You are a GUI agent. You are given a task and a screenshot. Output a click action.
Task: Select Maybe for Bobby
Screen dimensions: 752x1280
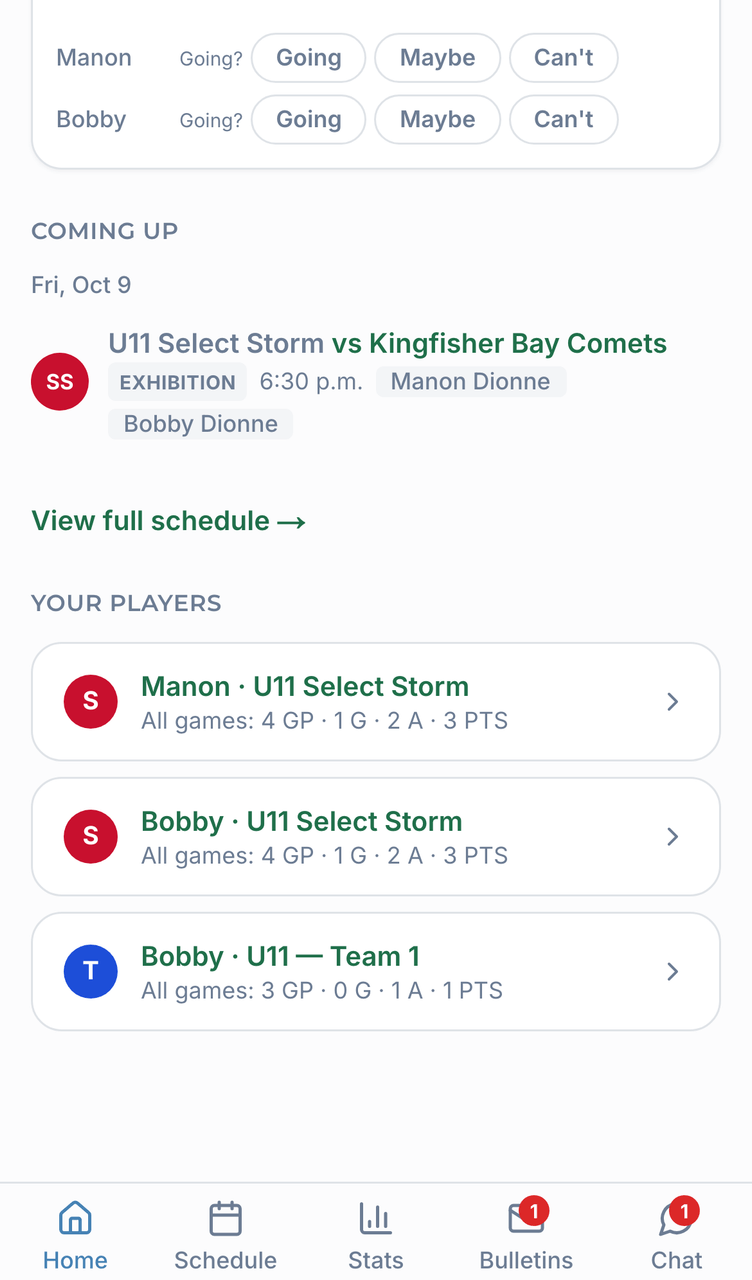(x=437, y=120)
